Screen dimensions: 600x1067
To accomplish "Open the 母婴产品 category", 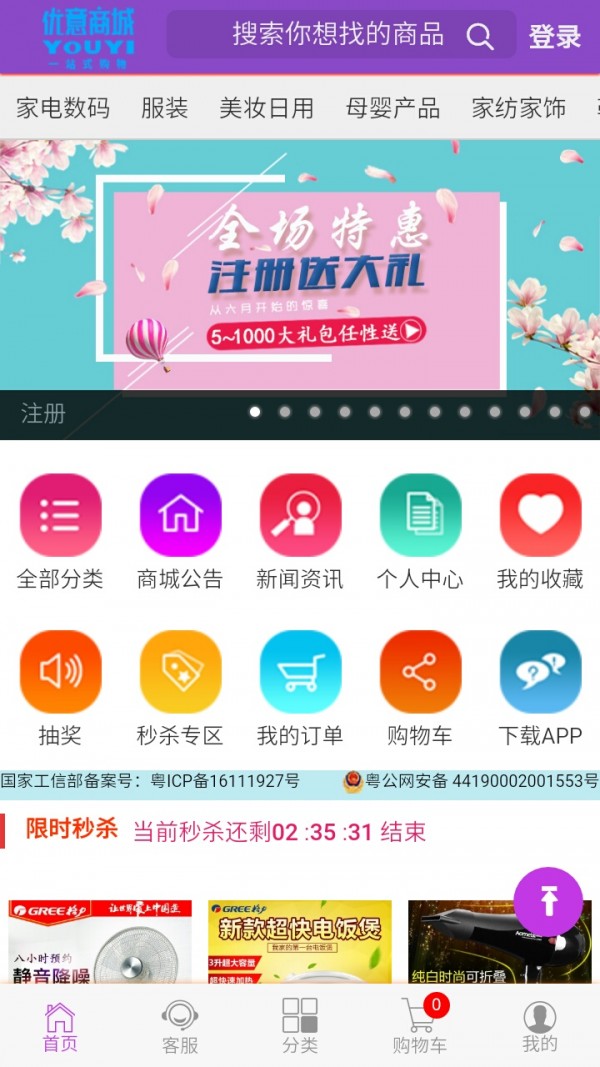I will click(393, 108).
